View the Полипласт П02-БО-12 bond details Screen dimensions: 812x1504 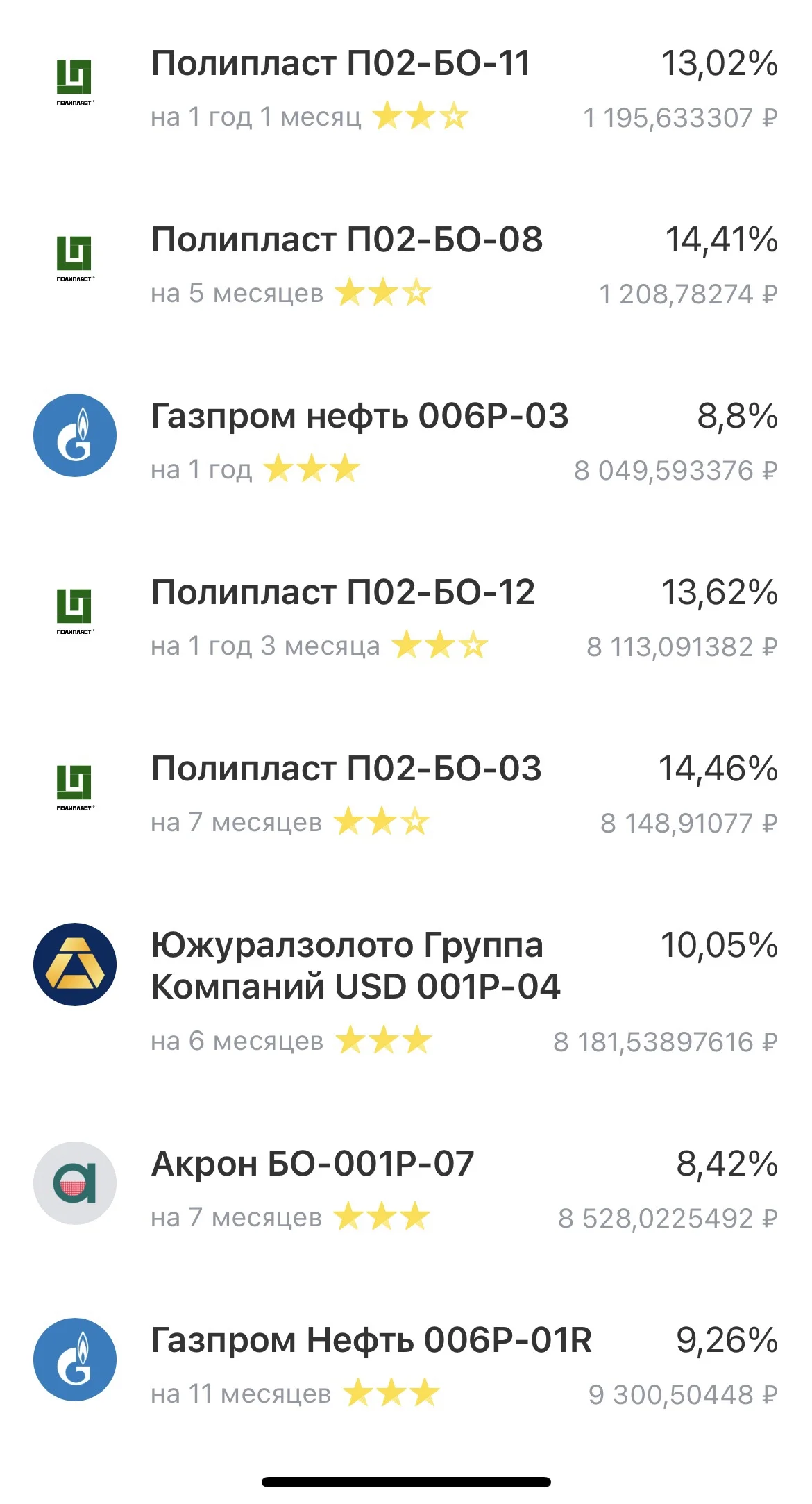click(406, 617)
